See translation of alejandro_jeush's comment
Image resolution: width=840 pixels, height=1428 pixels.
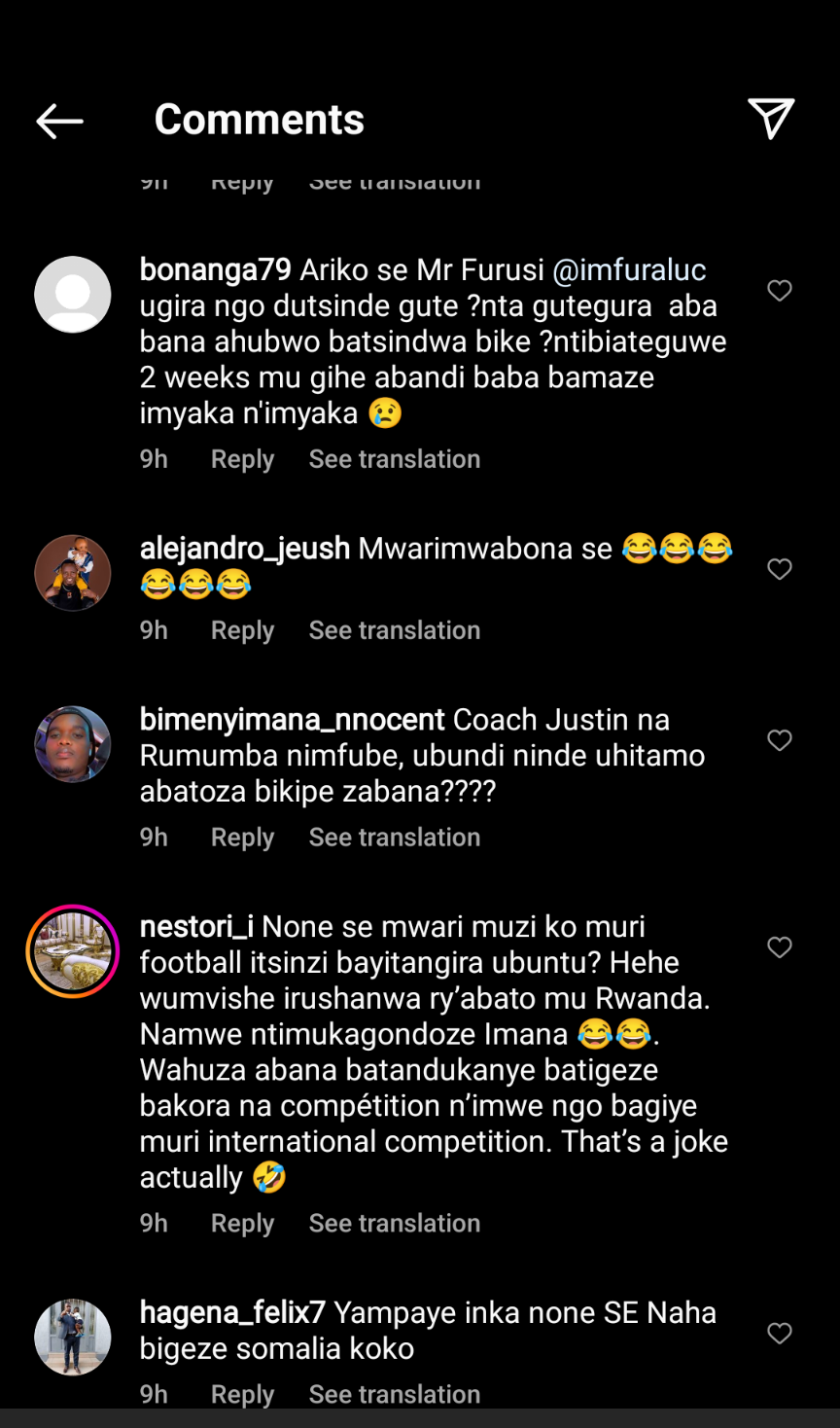tap(394, 630)
